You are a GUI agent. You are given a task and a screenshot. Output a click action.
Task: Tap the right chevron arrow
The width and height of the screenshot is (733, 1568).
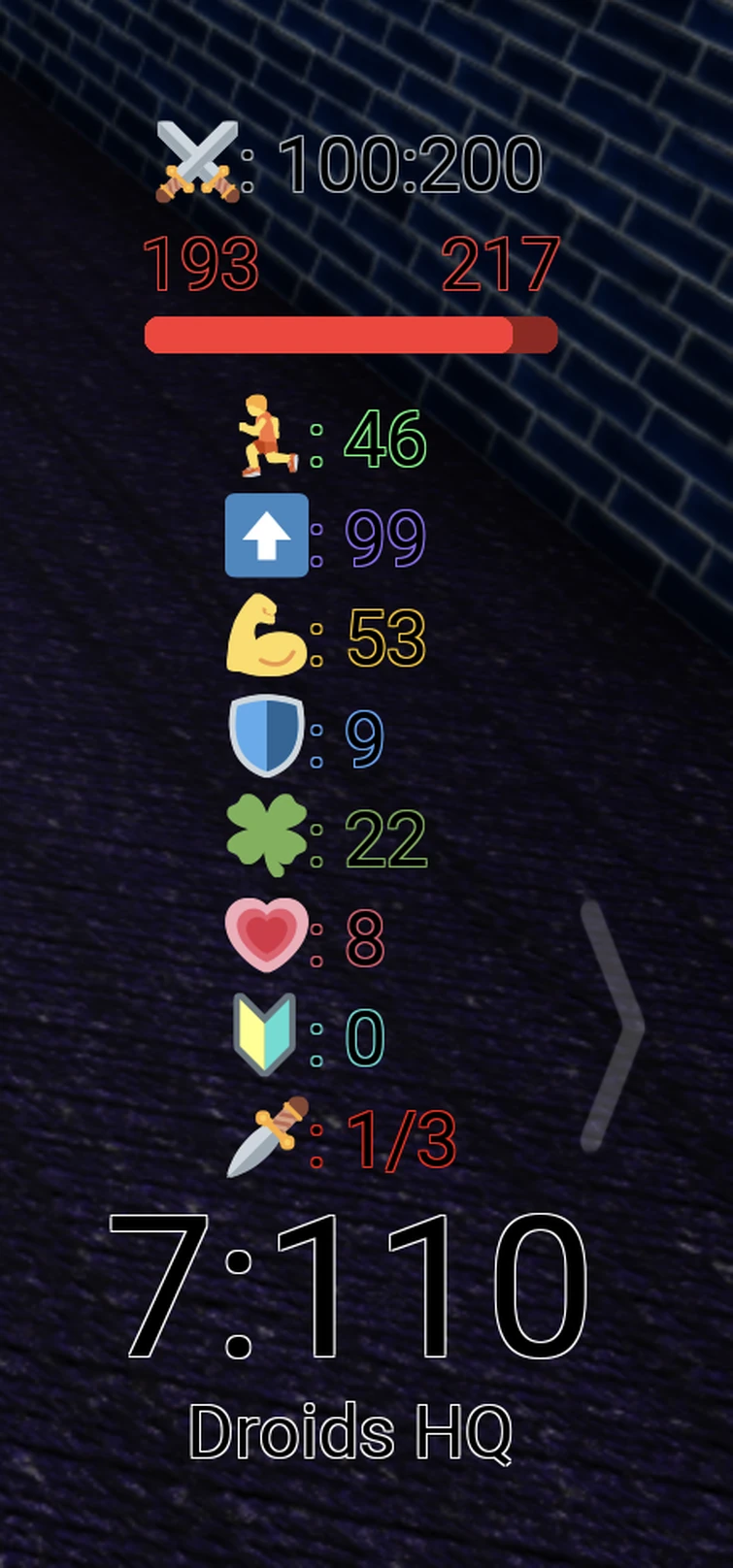point(614,1027)
